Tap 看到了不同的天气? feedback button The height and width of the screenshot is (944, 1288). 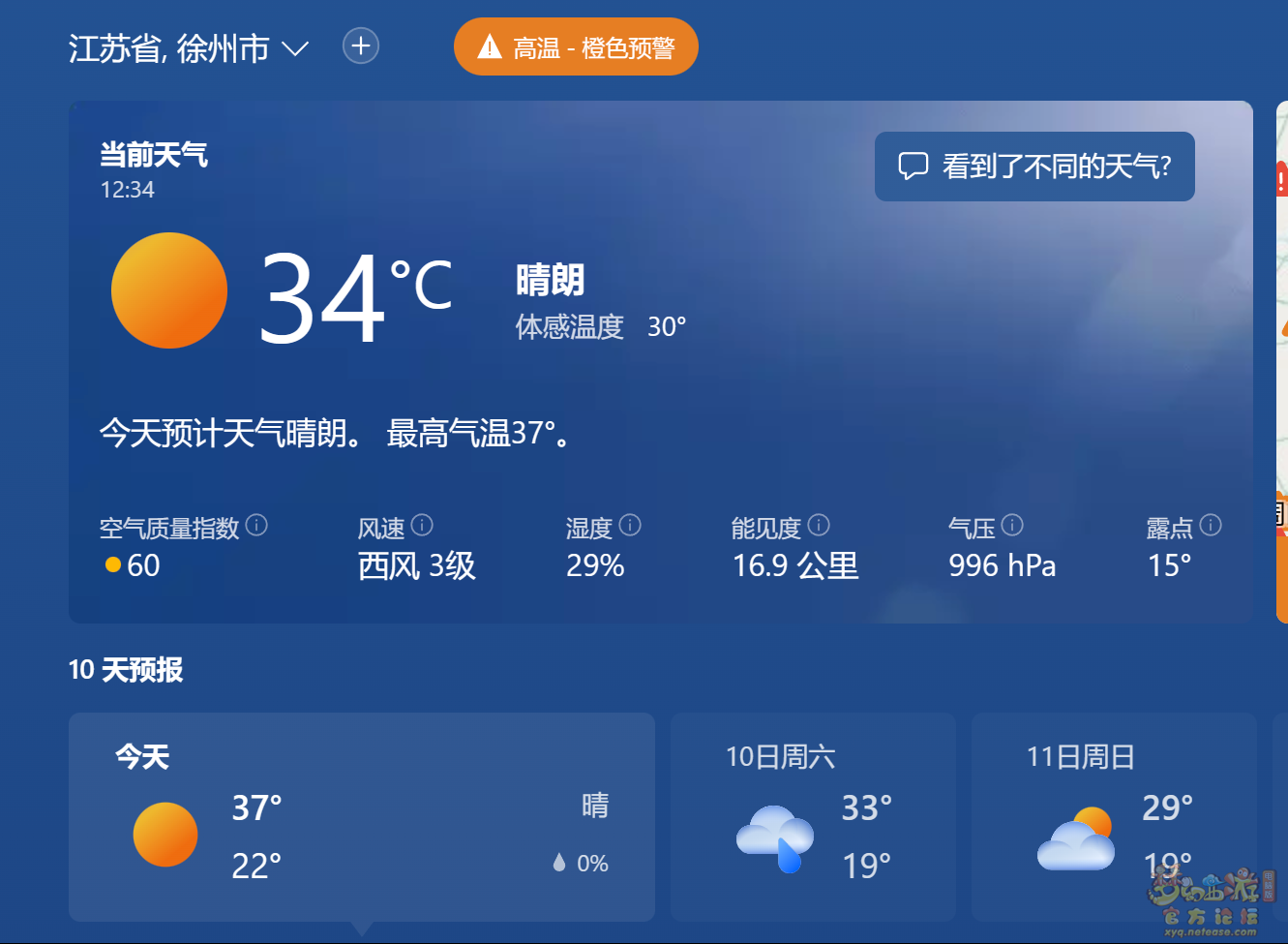[1034, 167]
